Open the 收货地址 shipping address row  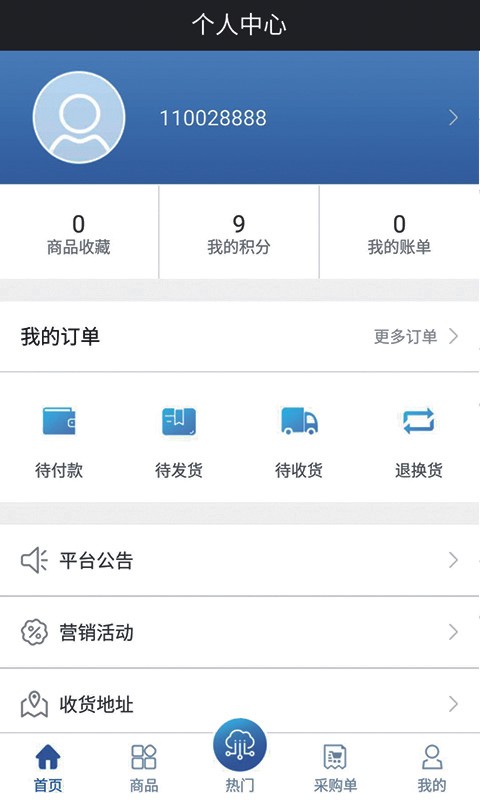pos(240,702)
